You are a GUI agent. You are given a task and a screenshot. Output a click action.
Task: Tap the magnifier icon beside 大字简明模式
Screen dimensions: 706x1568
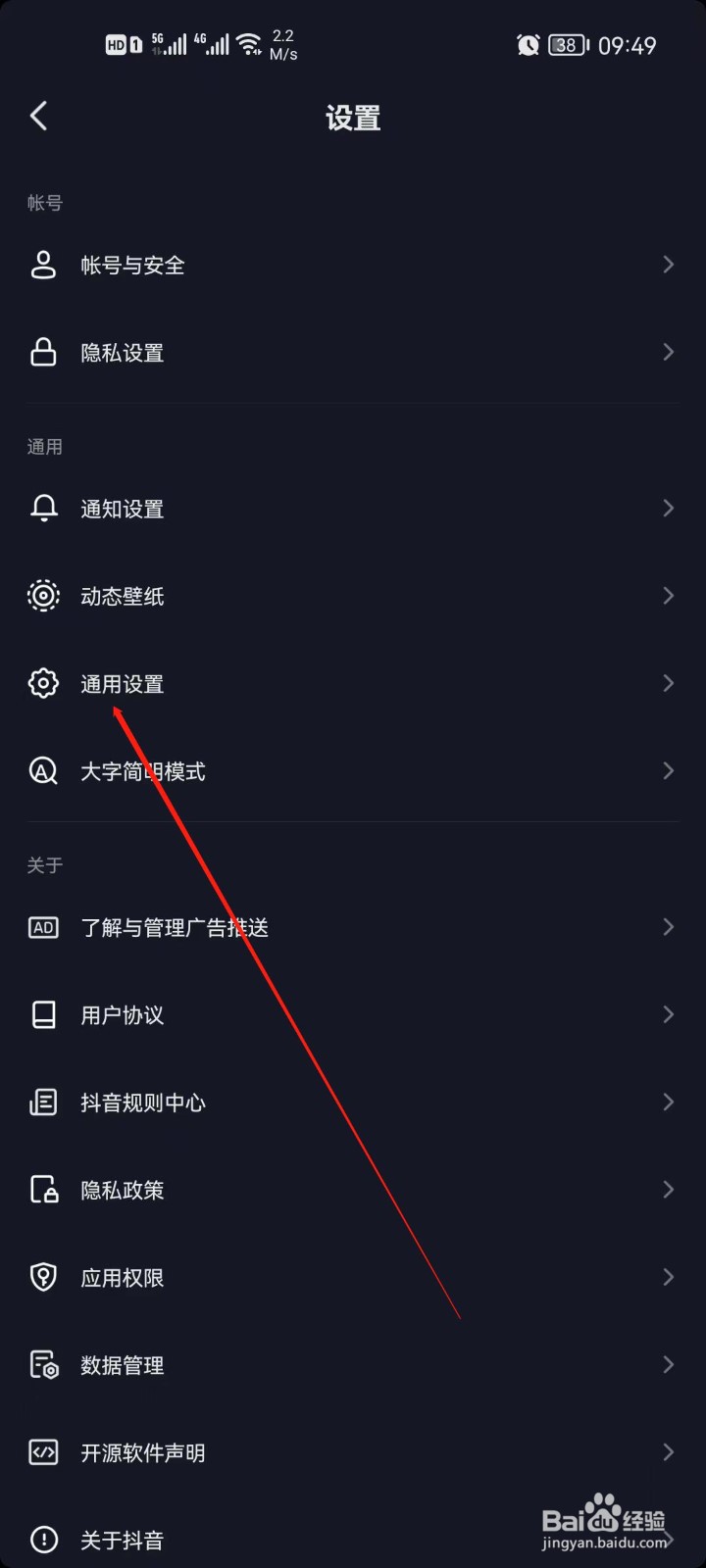(x=43, y=771)
